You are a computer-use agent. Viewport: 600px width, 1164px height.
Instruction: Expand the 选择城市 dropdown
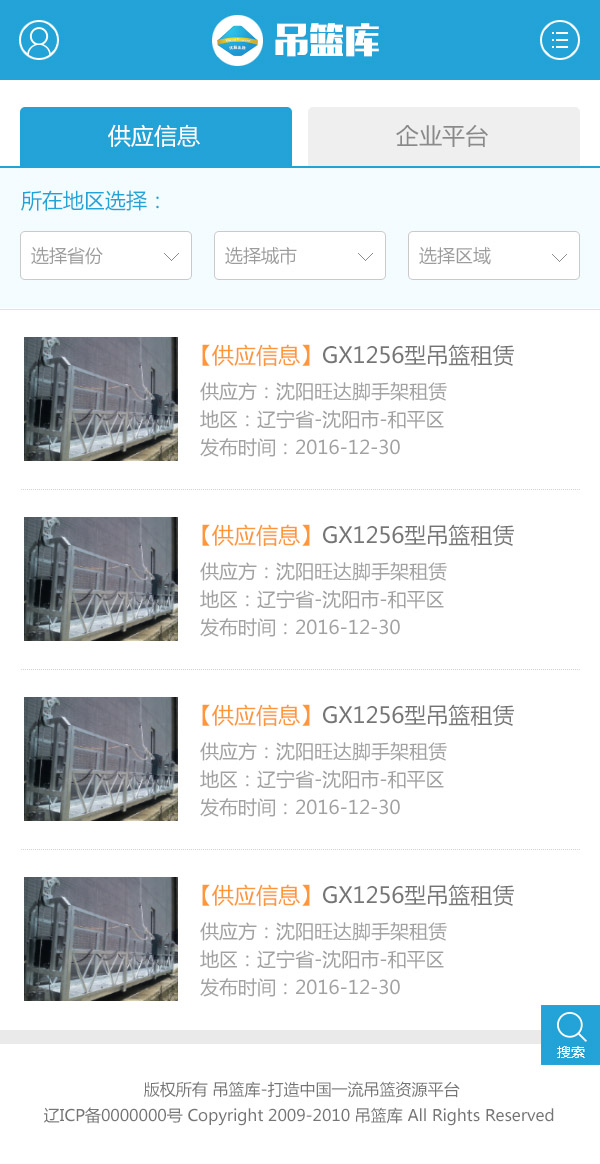tap(300, 256)
